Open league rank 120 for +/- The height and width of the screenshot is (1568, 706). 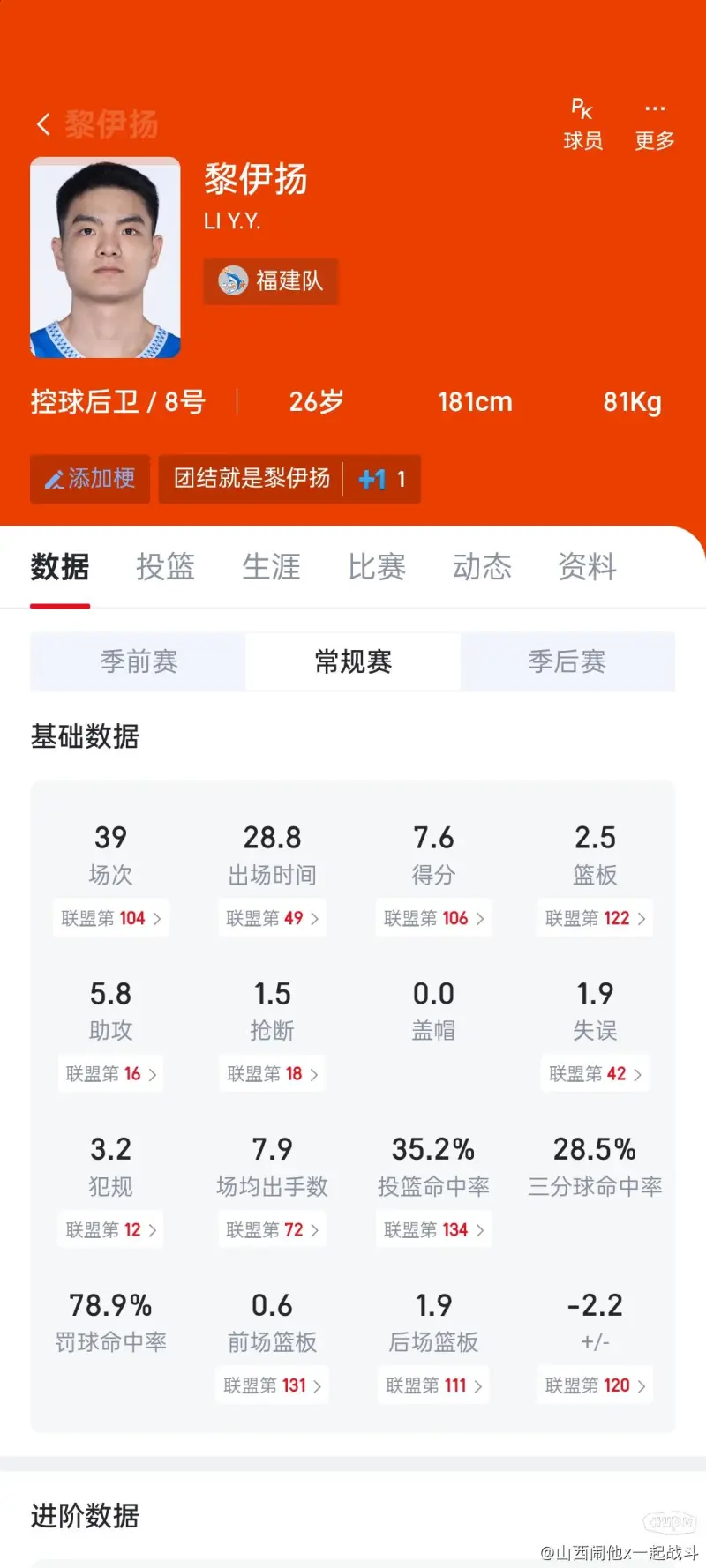pos(595,1385)
